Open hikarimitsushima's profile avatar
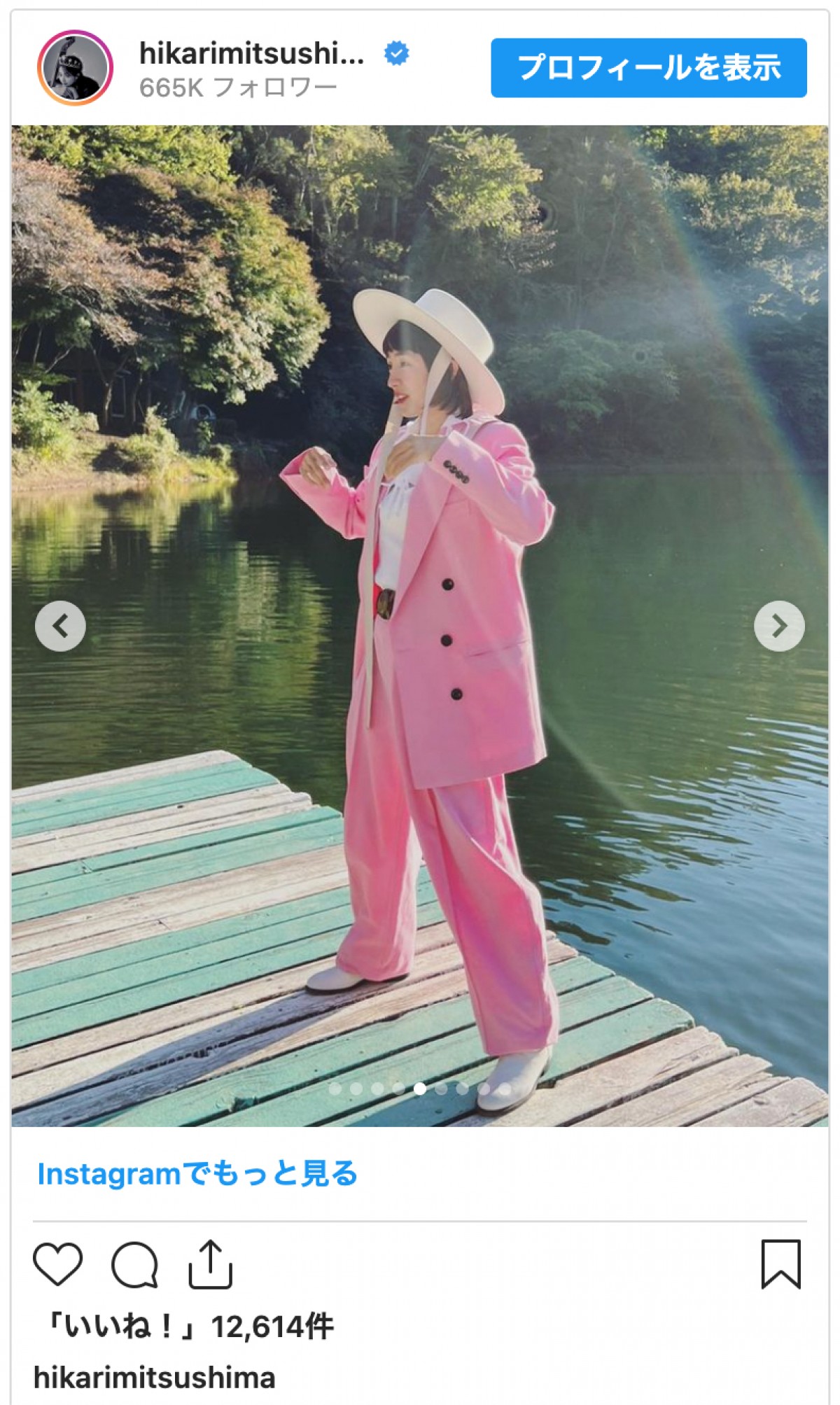This screenshot has height=1405, width=840. tap(75, 68)
